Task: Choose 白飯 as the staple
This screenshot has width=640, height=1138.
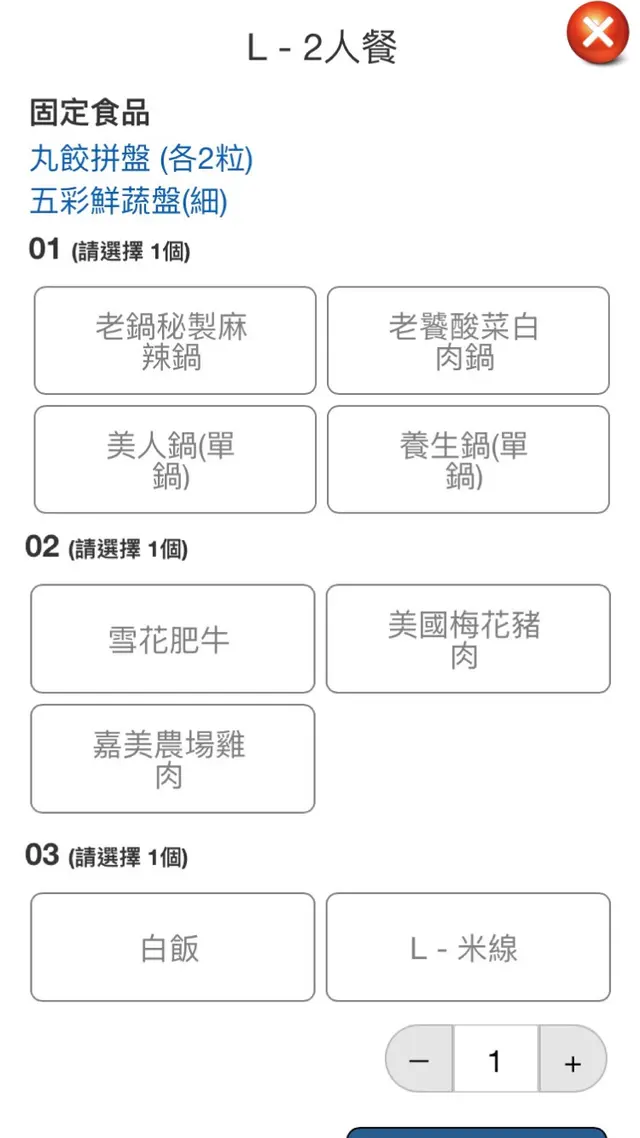Action: click(172, 947)
